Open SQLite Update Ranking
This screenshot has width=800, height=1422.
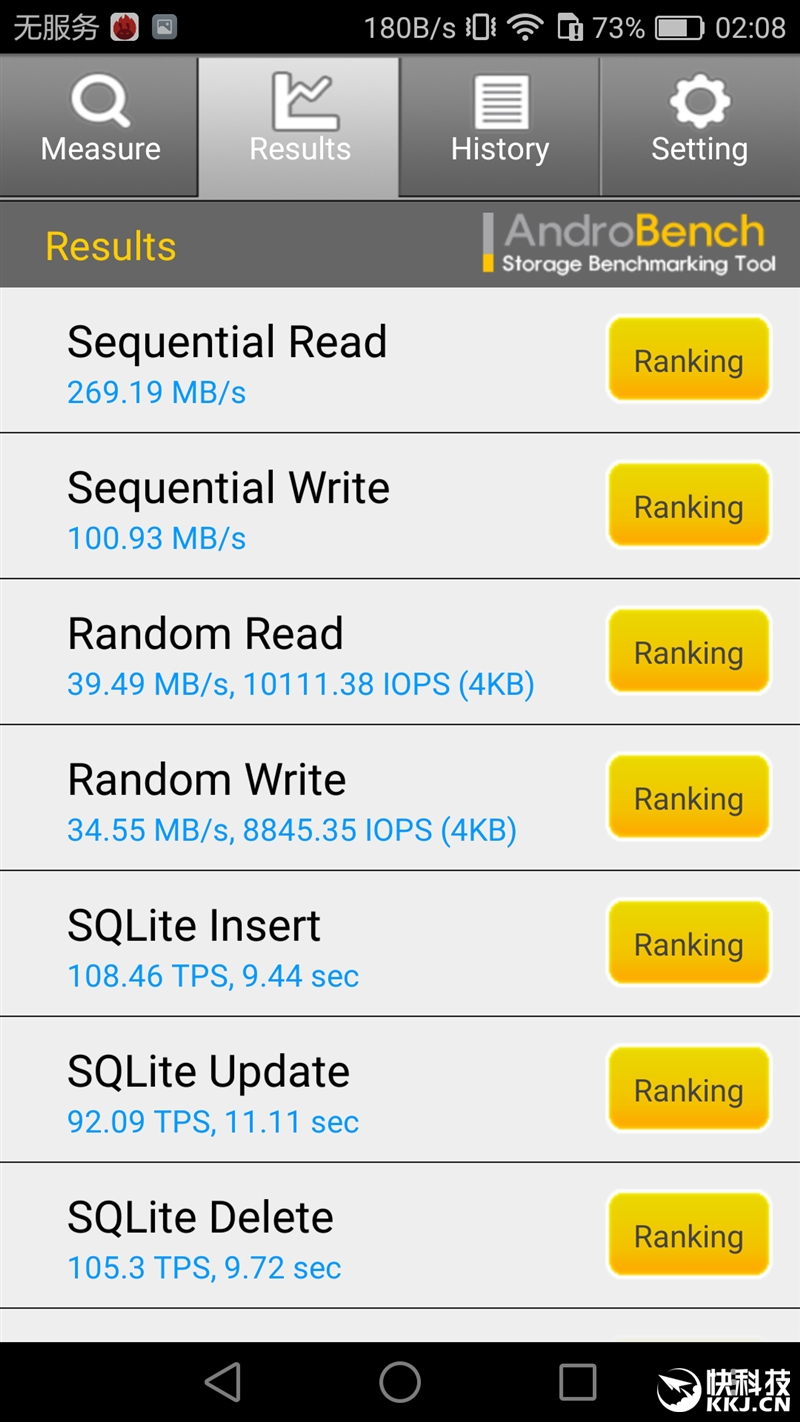(688, 1090)
